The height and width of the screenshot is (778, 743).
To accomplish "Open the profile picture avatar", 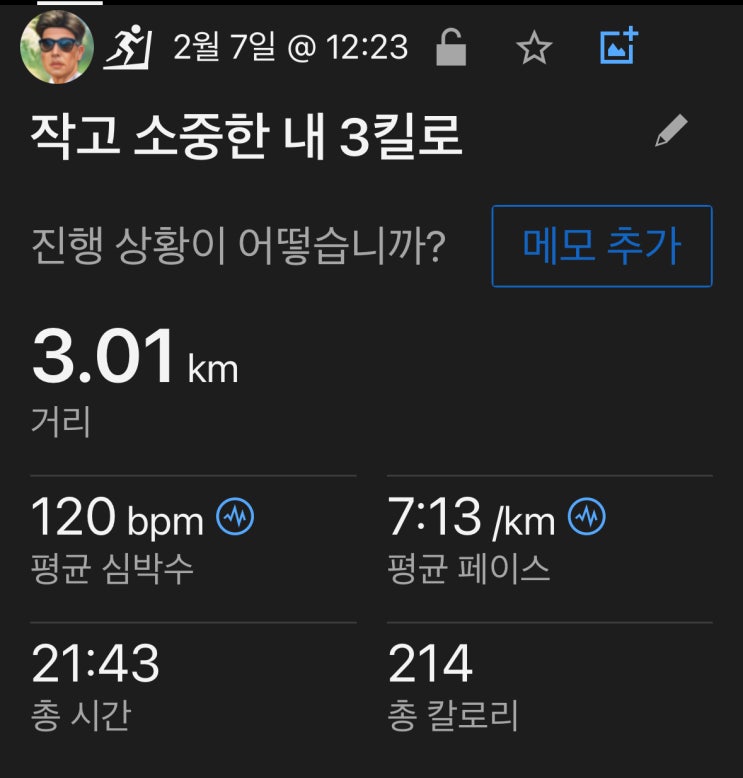I will pos(57,47).
